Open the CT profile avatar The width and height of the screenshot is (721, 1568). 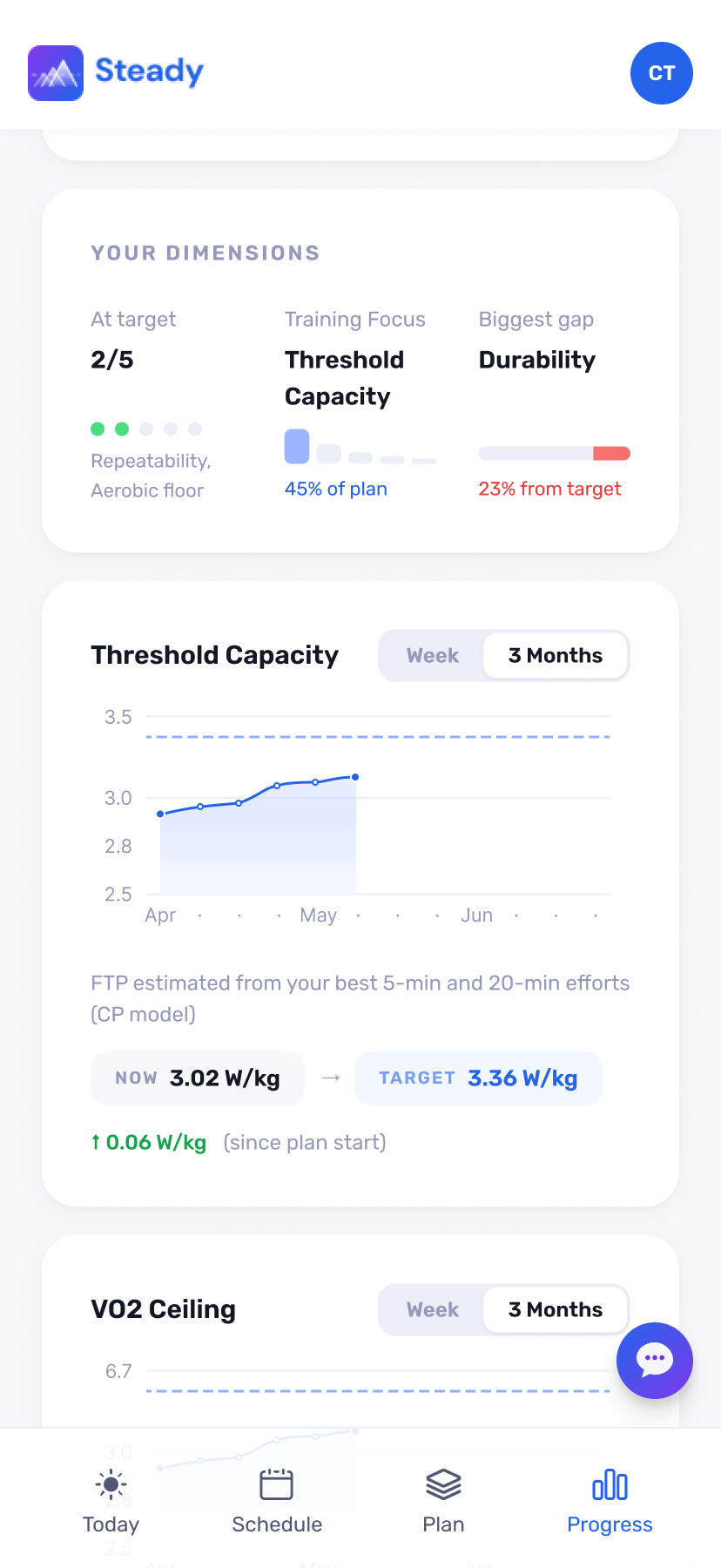[661, 73]
